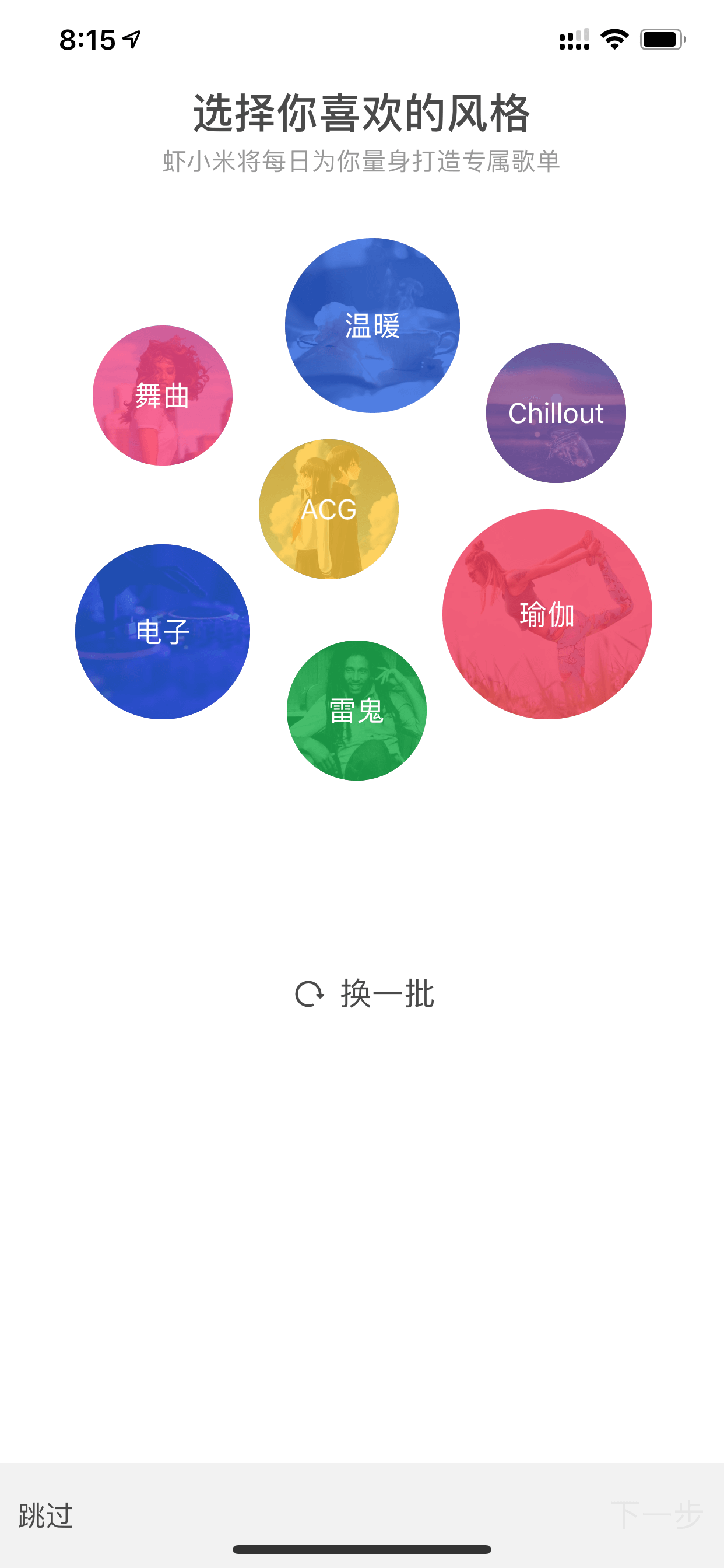Continue with 下一步 button
The width and height of the screenshot is (724, 1568).
(x=657, y=1514)
